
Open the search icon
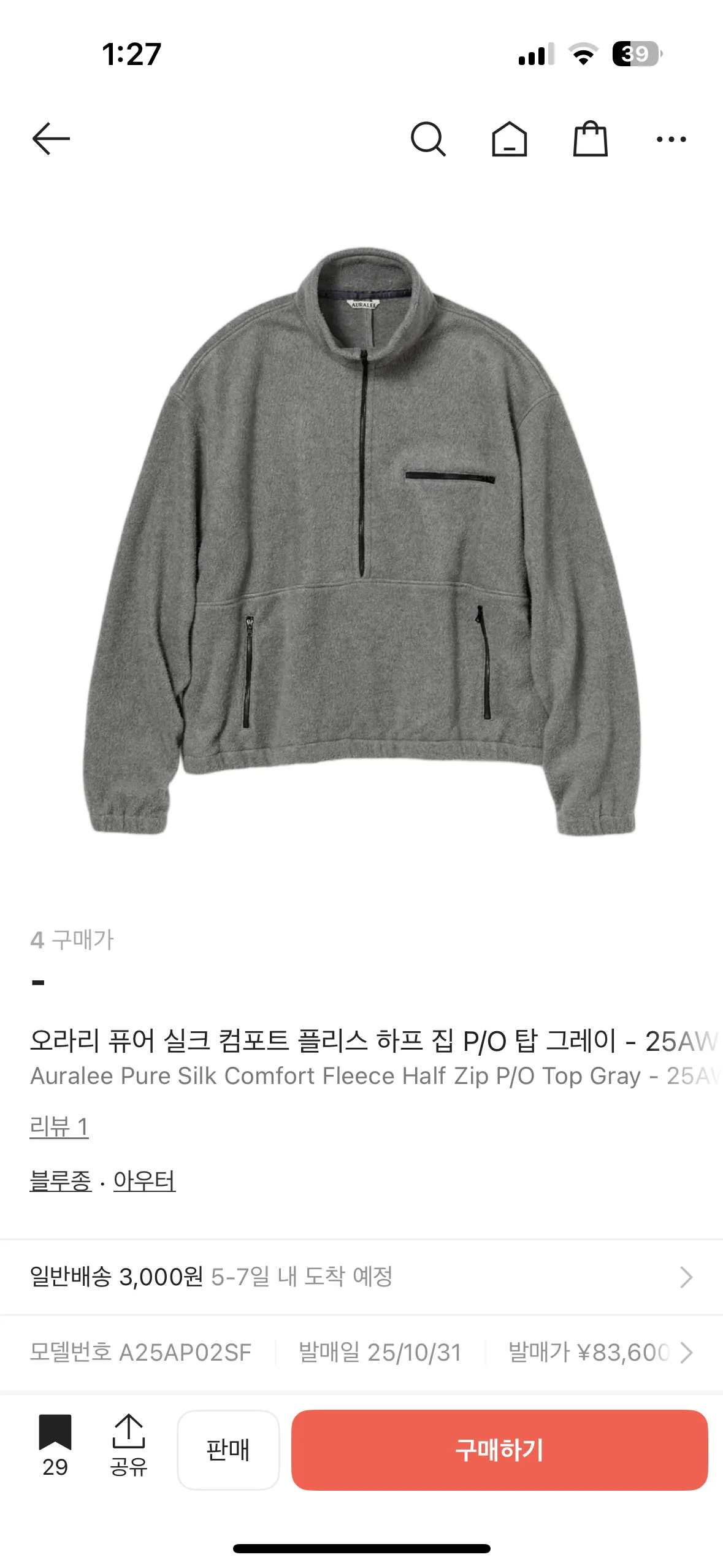pos(429,140)
